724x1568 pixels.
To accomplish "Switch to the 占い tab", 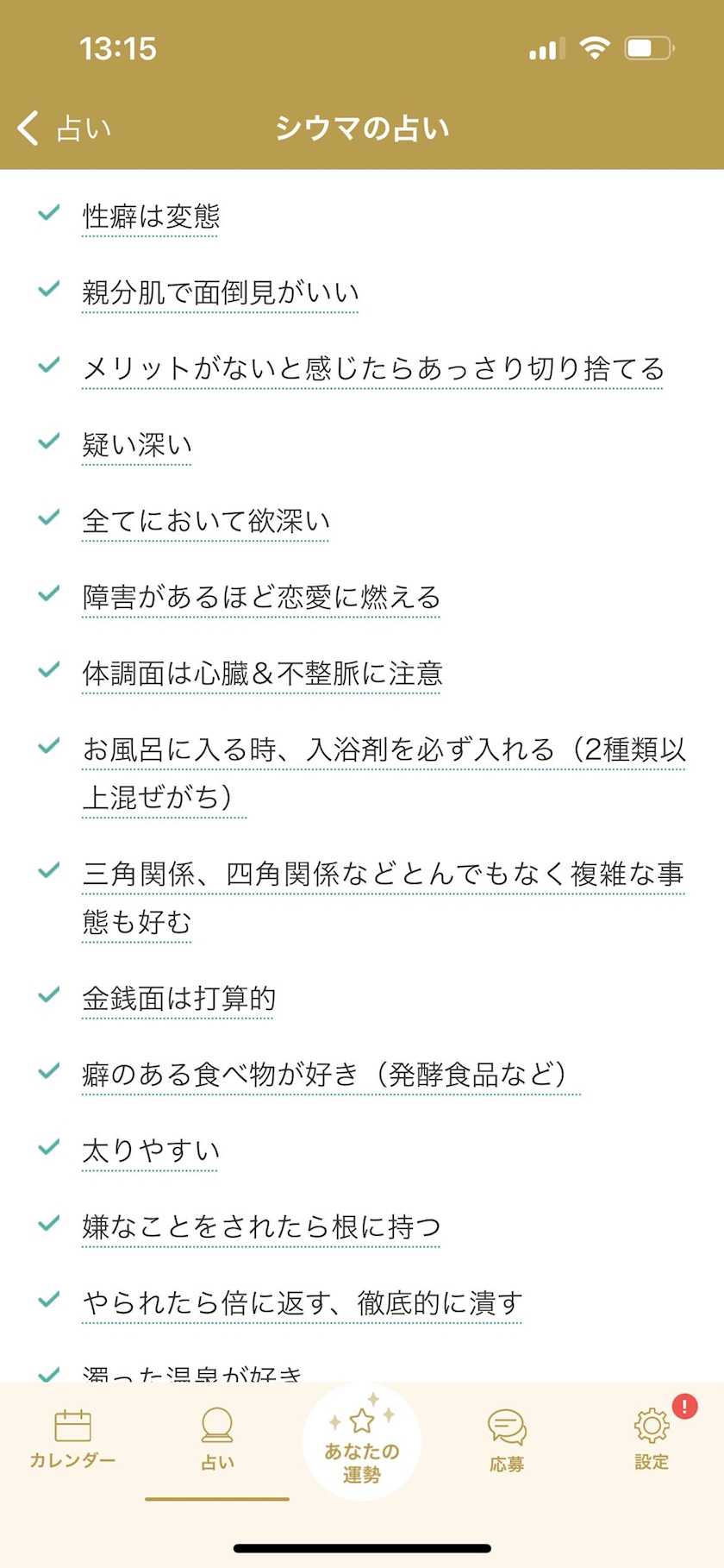I will (x=217, y=1440).
